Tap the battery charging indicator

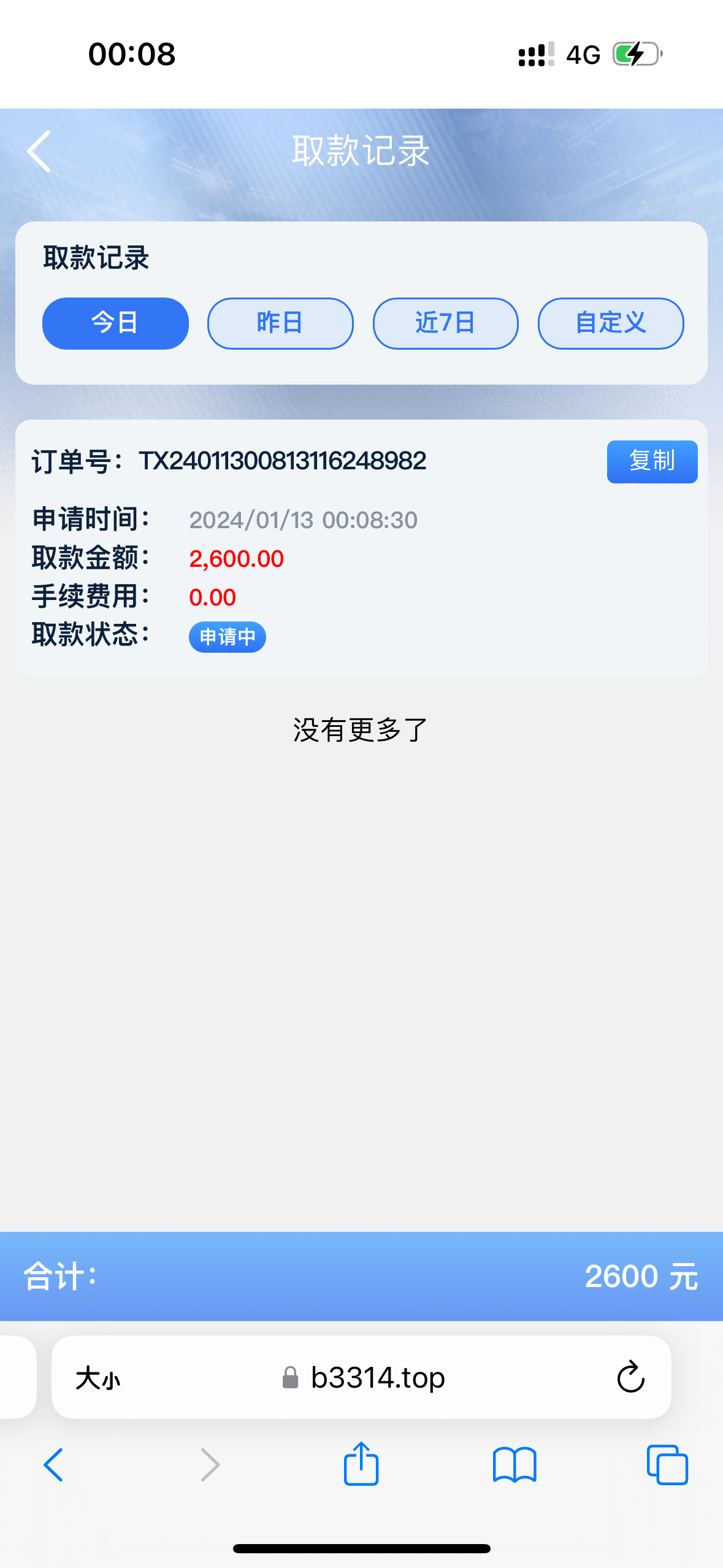tap(636, 55)
